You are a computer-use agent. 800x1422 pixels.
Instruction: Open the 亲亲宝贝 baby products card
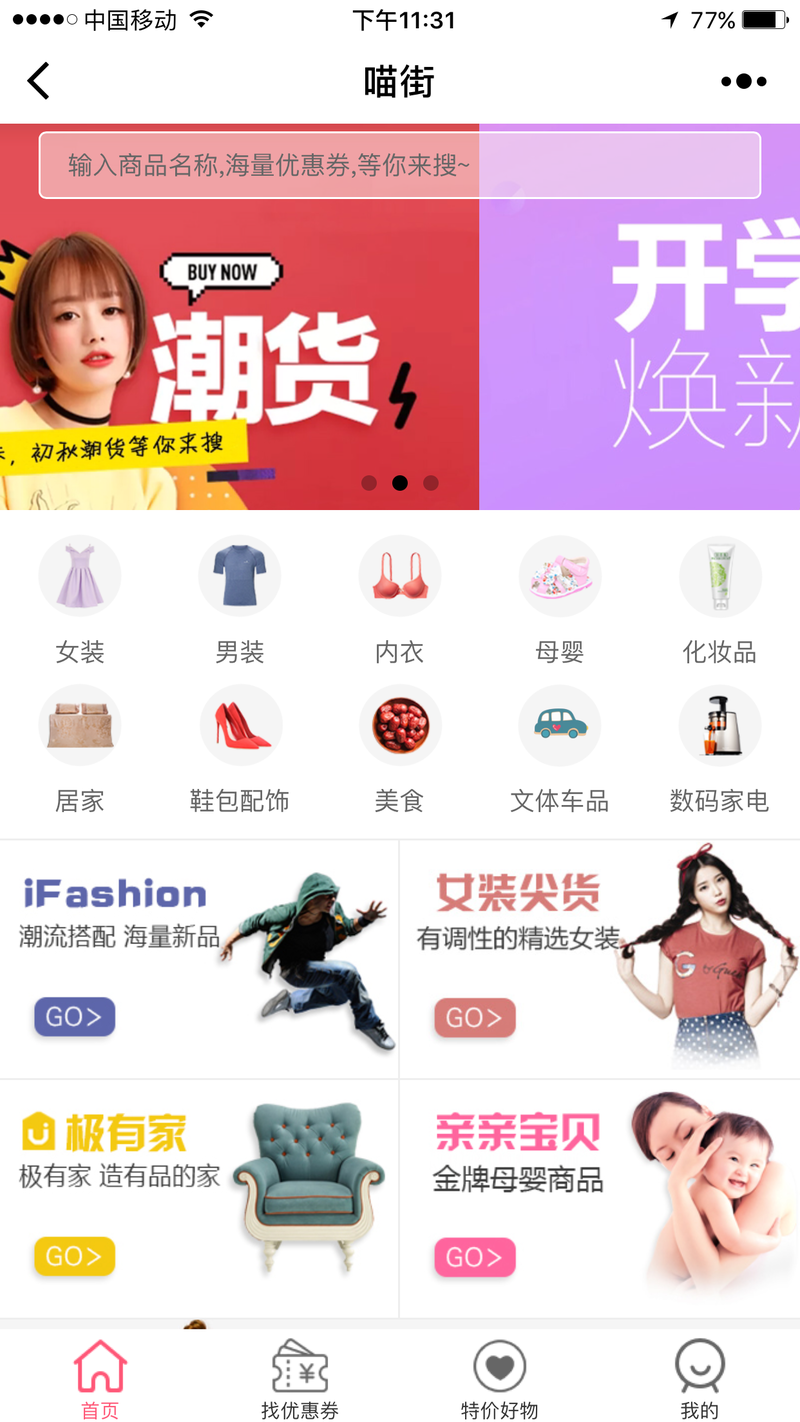599,1197
